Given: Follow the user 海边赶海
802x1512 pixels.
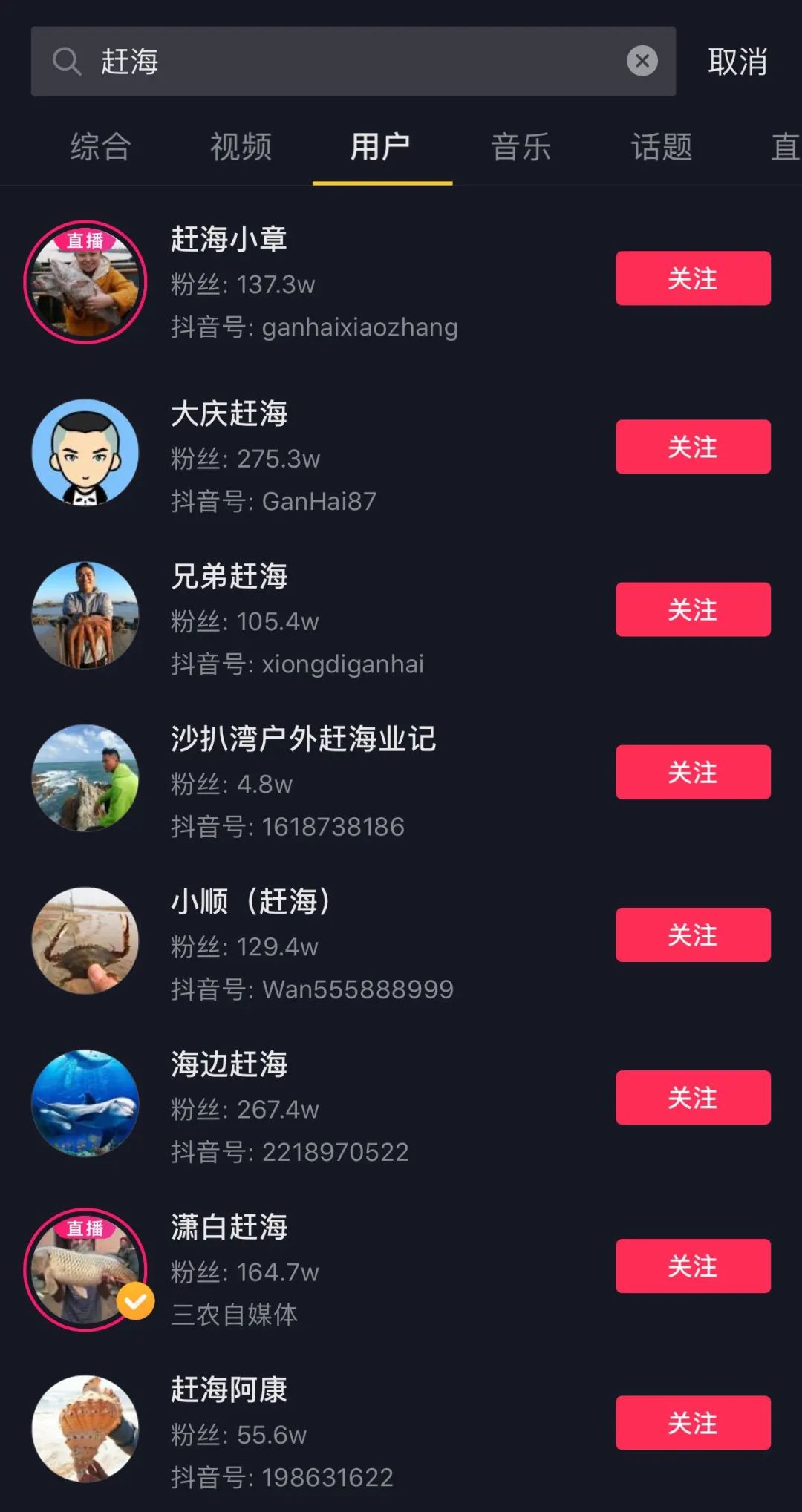Looking at the screenshot, I should pos(693,1097).
